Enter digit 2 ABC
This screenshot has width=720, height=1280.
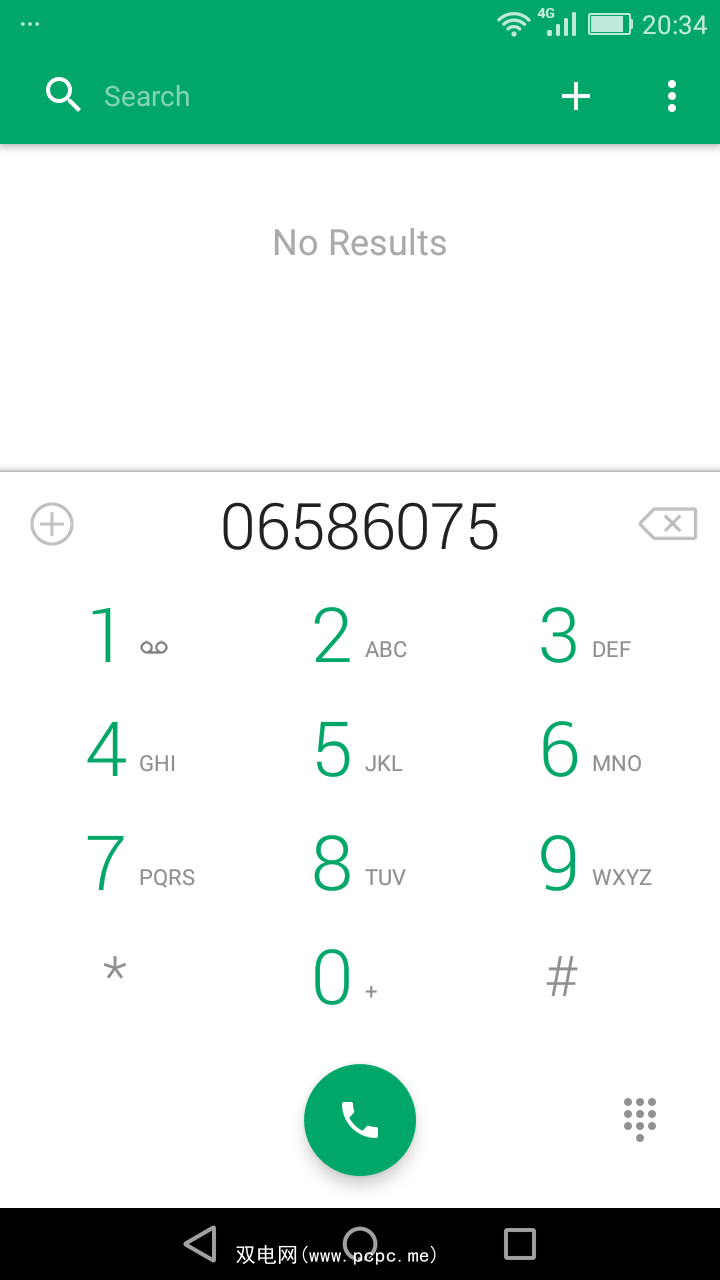[358, 637]
